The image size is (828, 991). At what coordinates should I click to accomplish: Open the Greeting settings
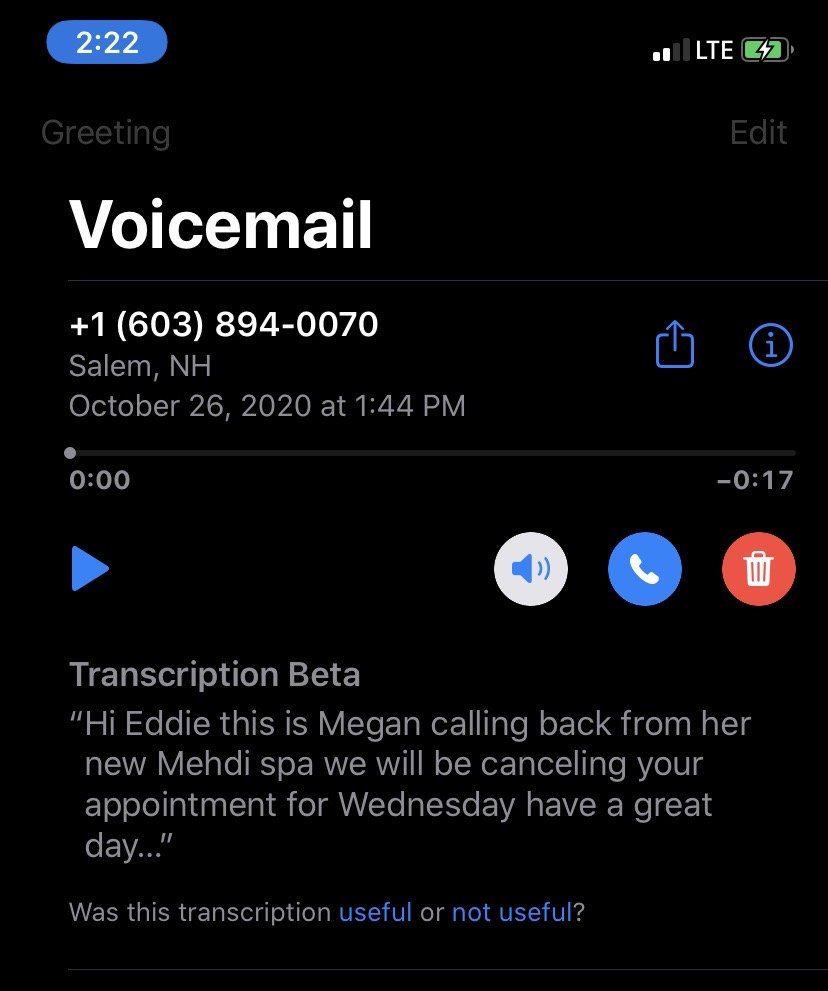106,133
